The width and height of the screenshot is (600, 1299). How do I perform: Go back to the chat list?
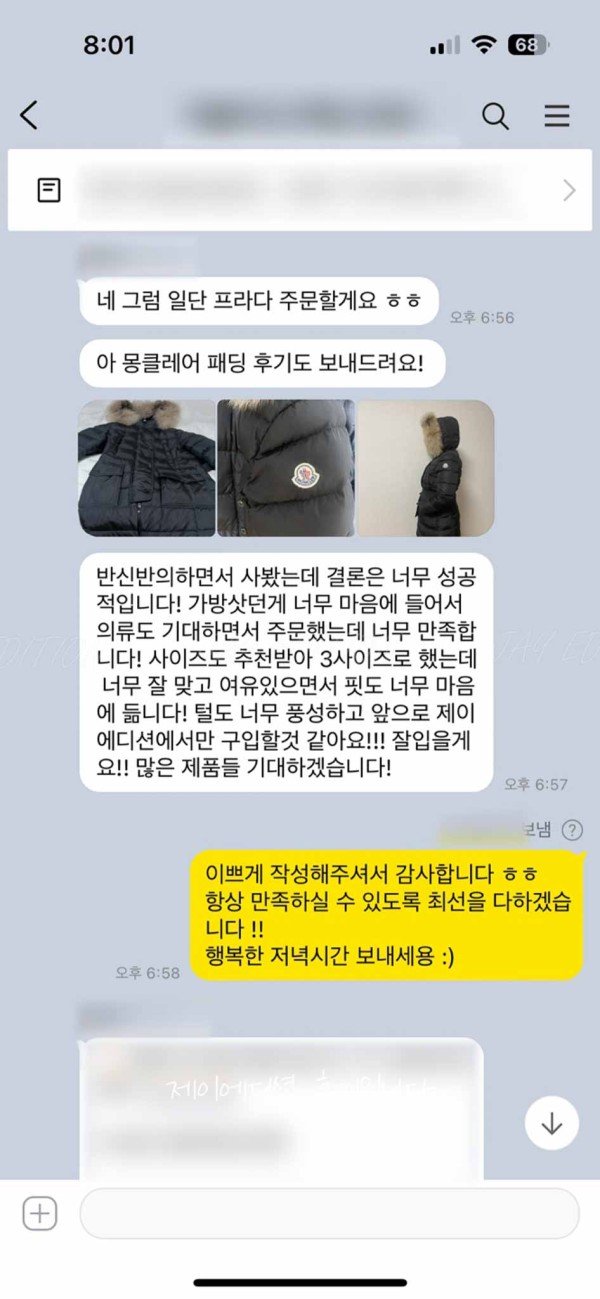pyautogui.click(x=29, y=115)
